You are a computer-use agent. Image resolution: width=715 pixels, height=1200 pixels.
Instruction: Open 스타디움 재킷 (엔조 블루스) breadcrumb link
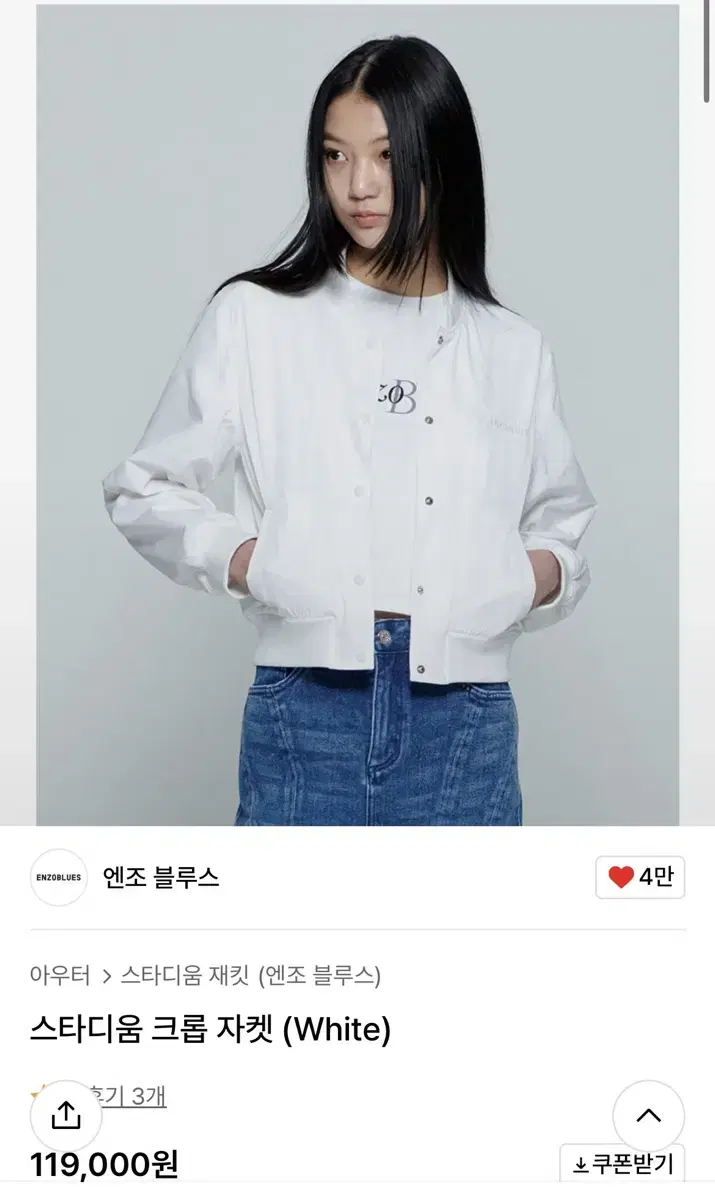click(251, 974)
